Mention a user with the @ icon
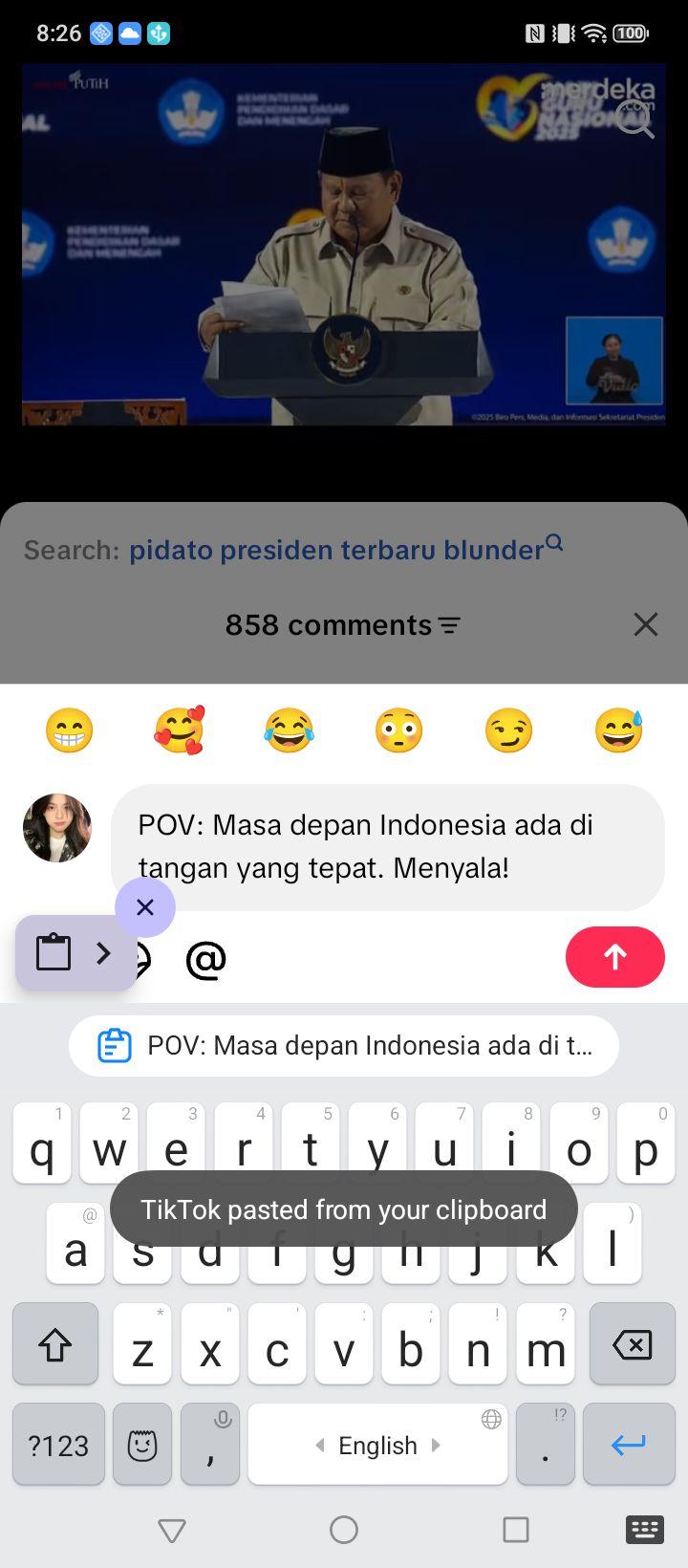This screenshot has height=1568, width=688. coord(205,959)
